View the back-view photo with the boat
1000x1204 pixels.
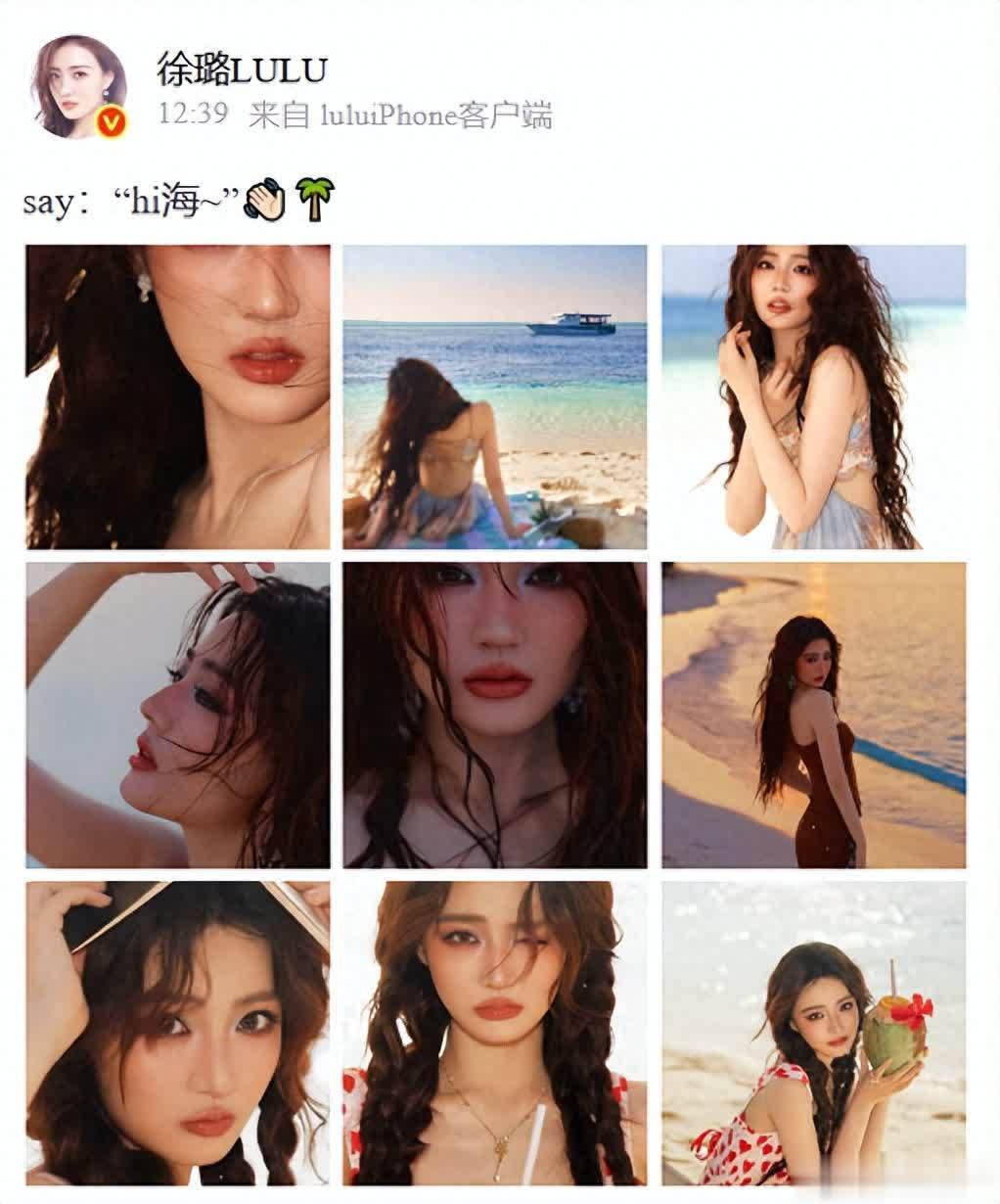tap(495, 396)
